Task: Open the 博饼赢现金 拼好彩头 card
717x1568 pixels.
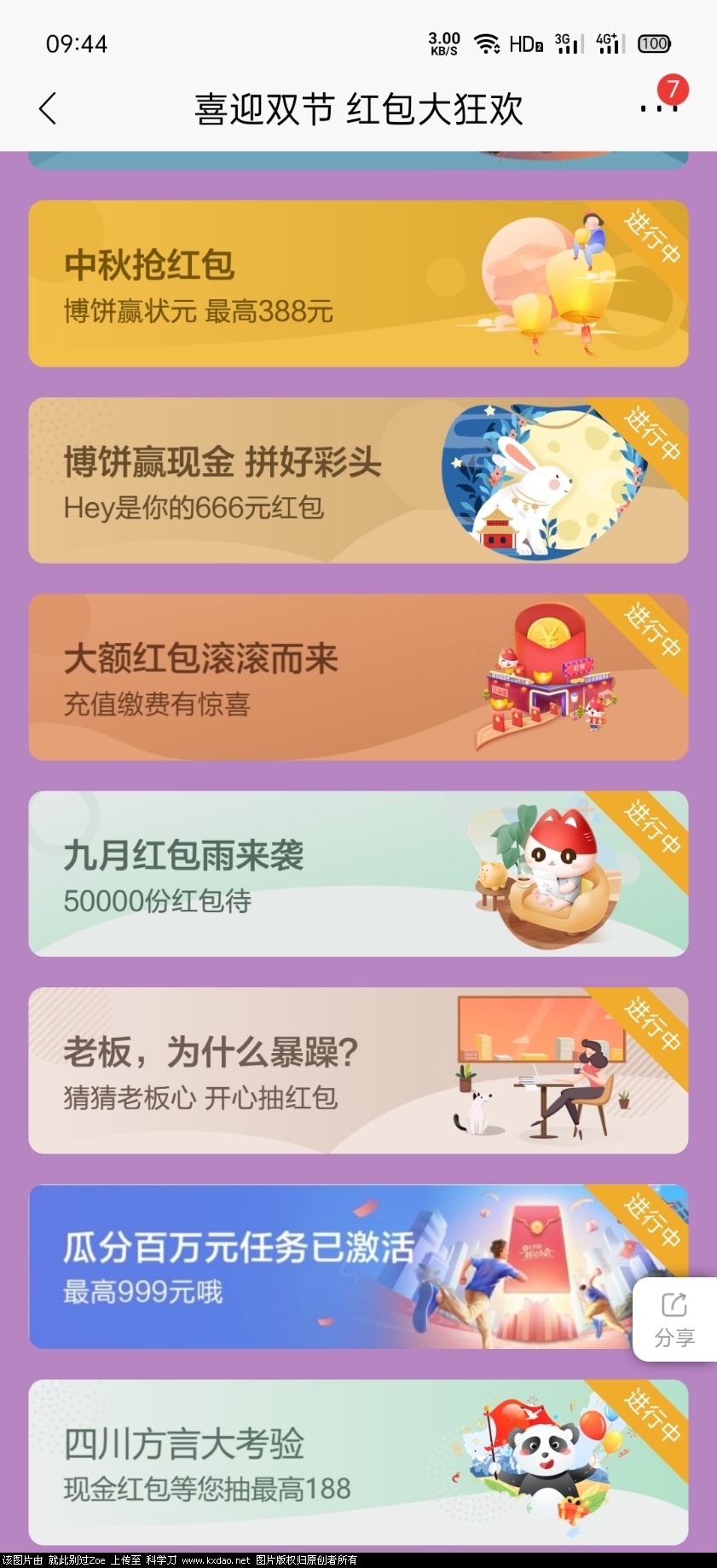Action: (358, 481)
